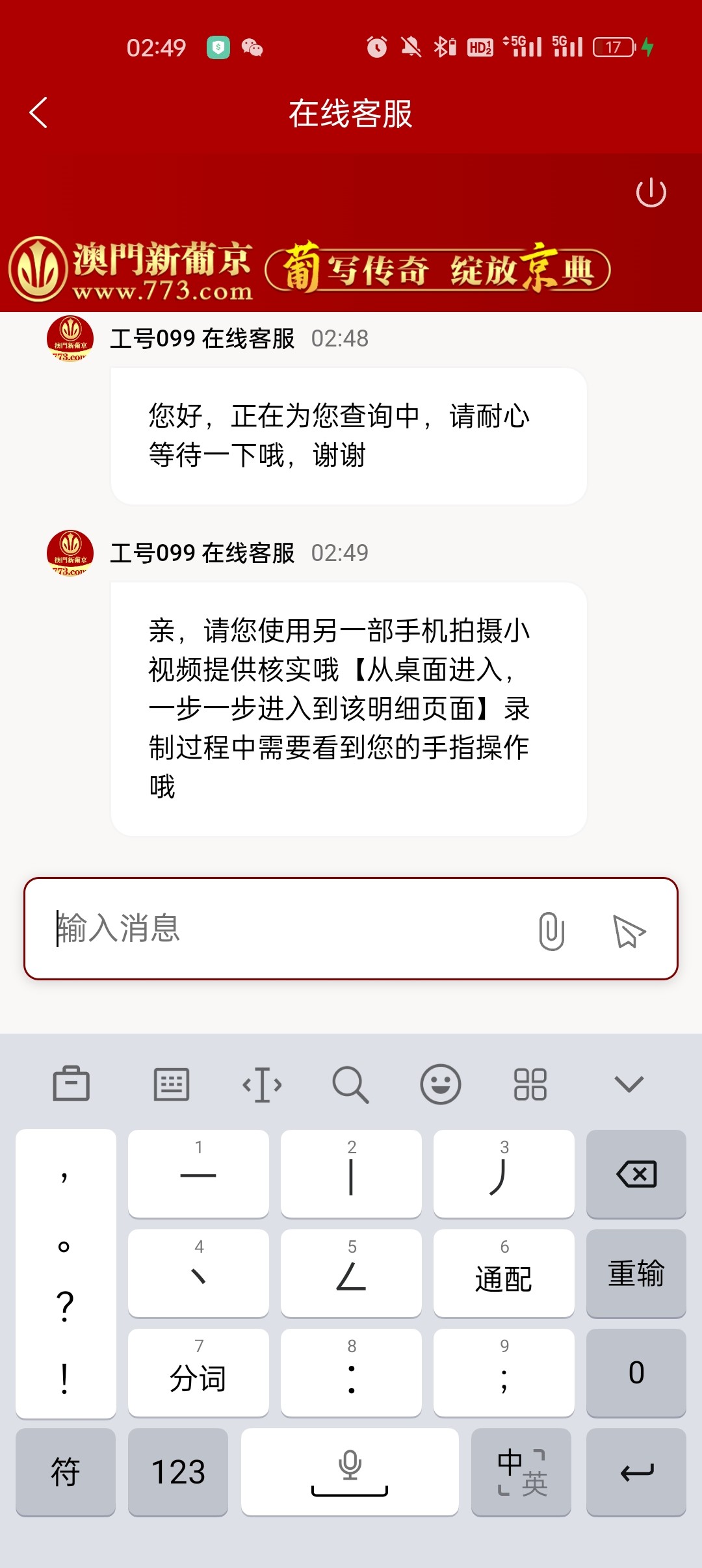Go back from the 在线客服 chat

39,113
